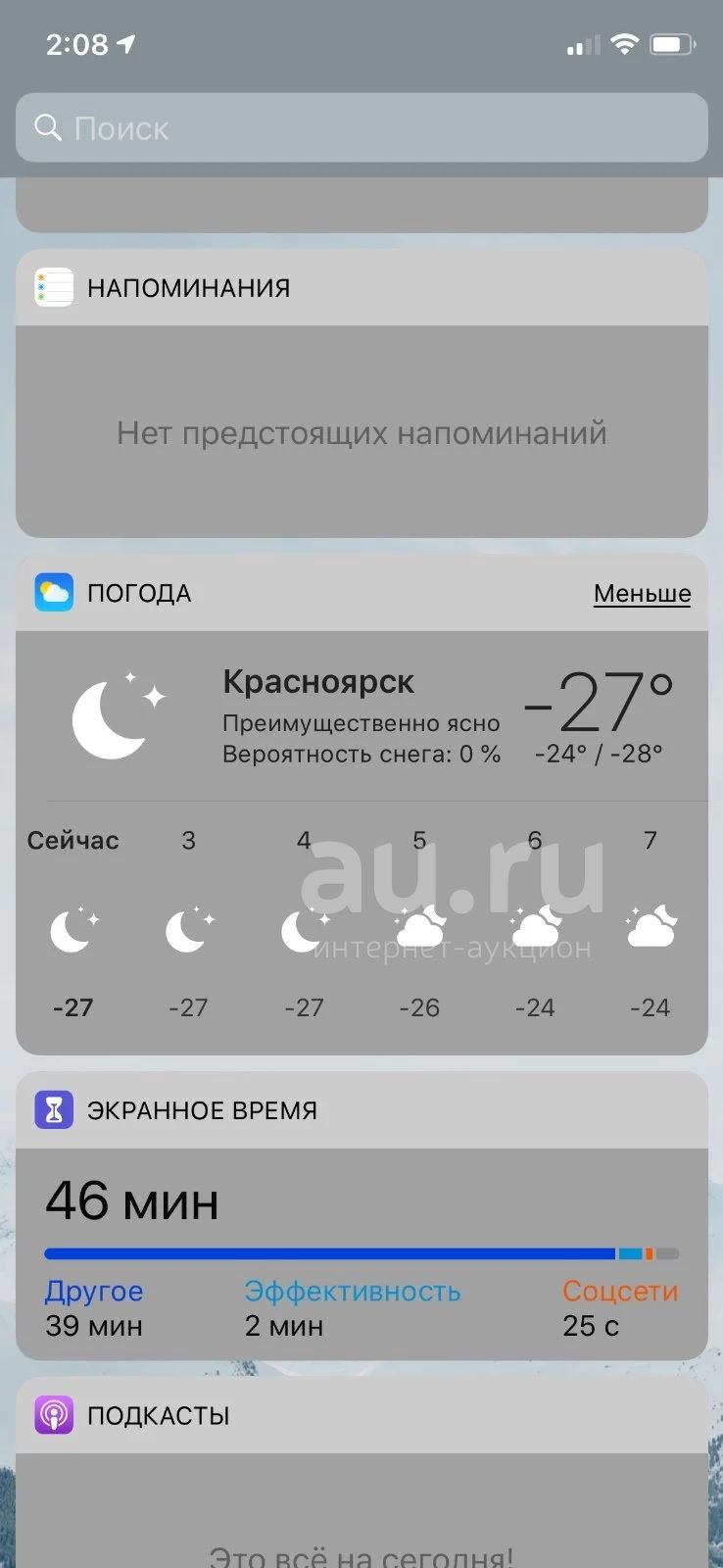Open the Подкасты widget
The height and width of the screenshot is (1568, 723).
click(x=361, y=1472)
